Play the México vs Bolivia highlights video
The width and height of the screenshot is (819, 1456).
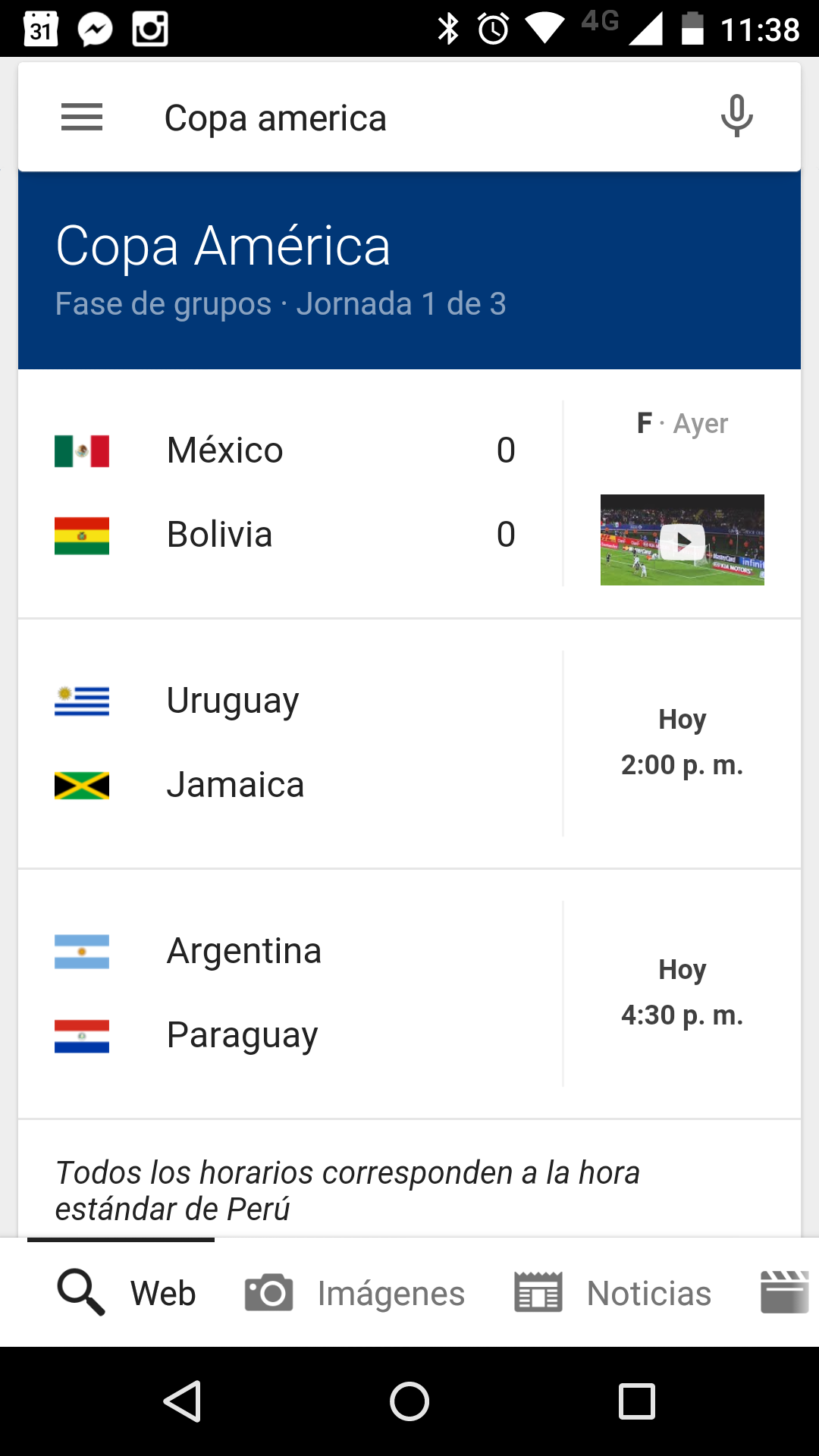(682, 540)
